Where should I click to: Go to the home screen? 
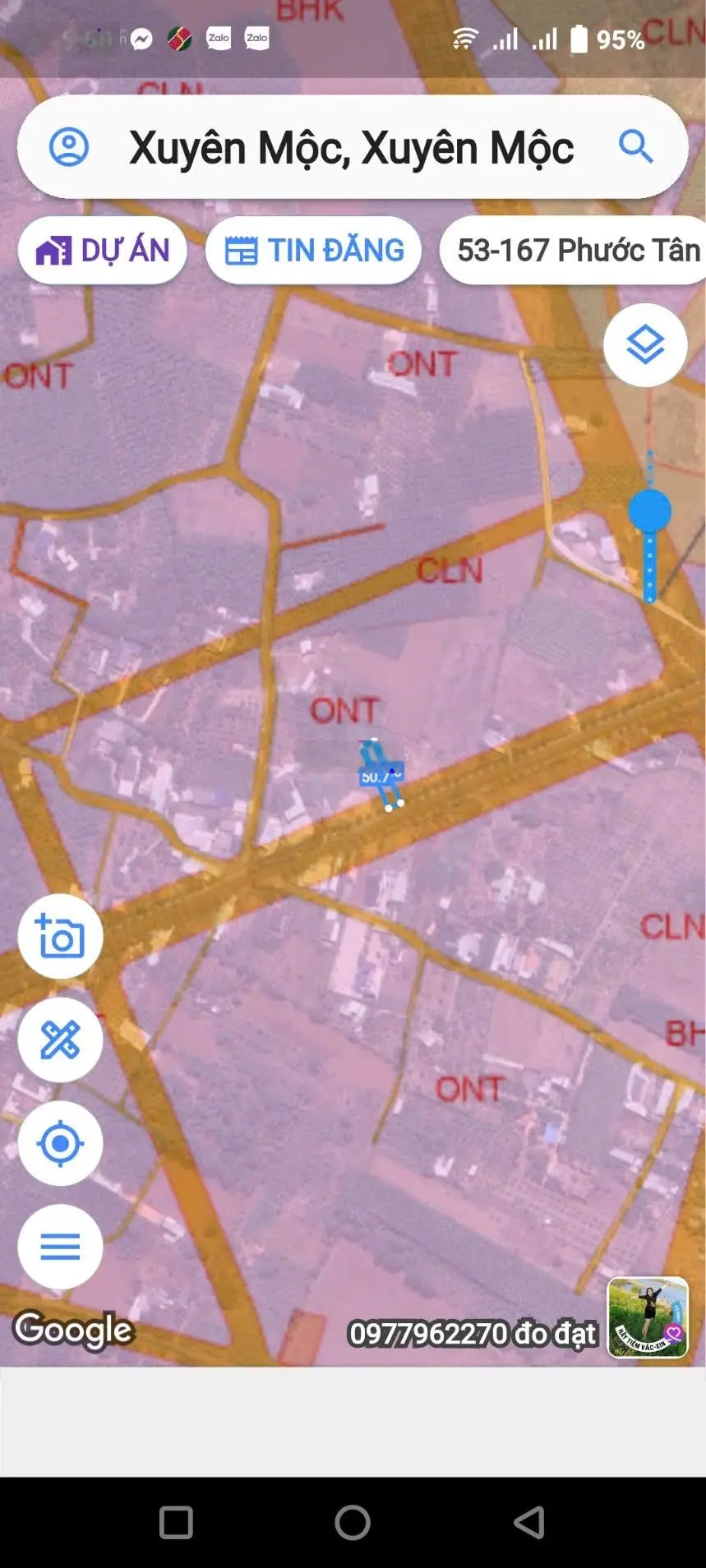(353, 1522)
